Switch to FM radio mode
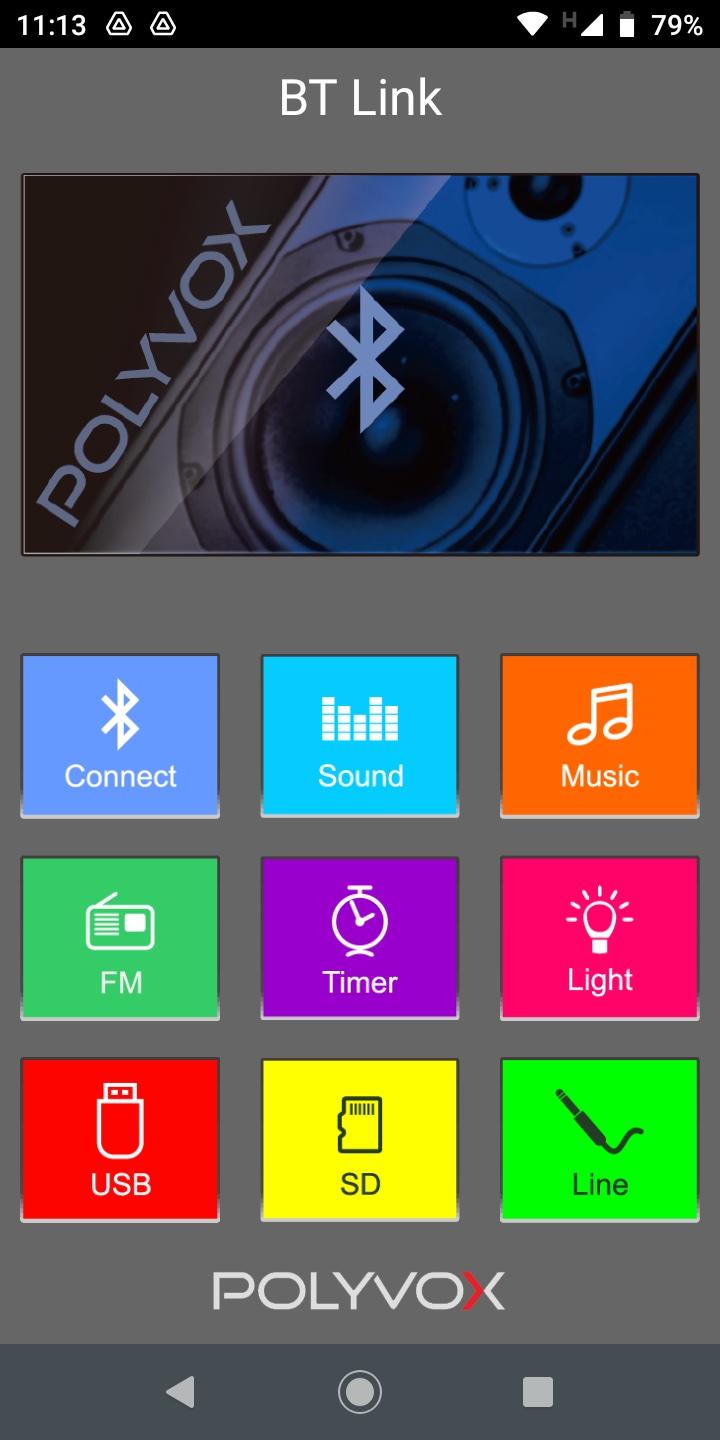The width and height of the screenshot is (720, 1440). pyautogui.click(x=120, y=937)
